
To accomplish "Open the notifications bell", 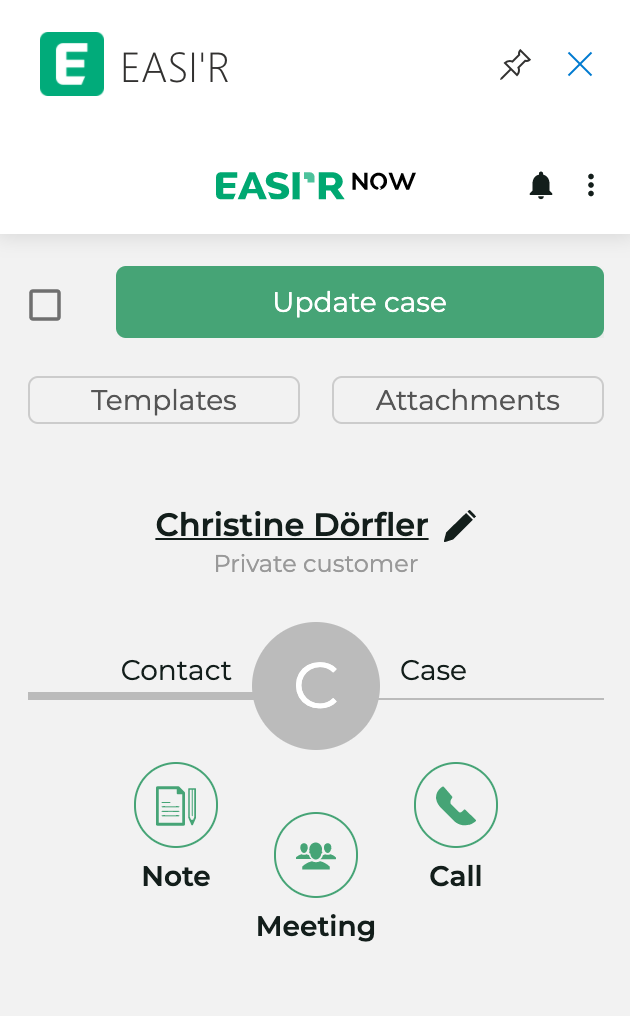I will click(541, 185).
